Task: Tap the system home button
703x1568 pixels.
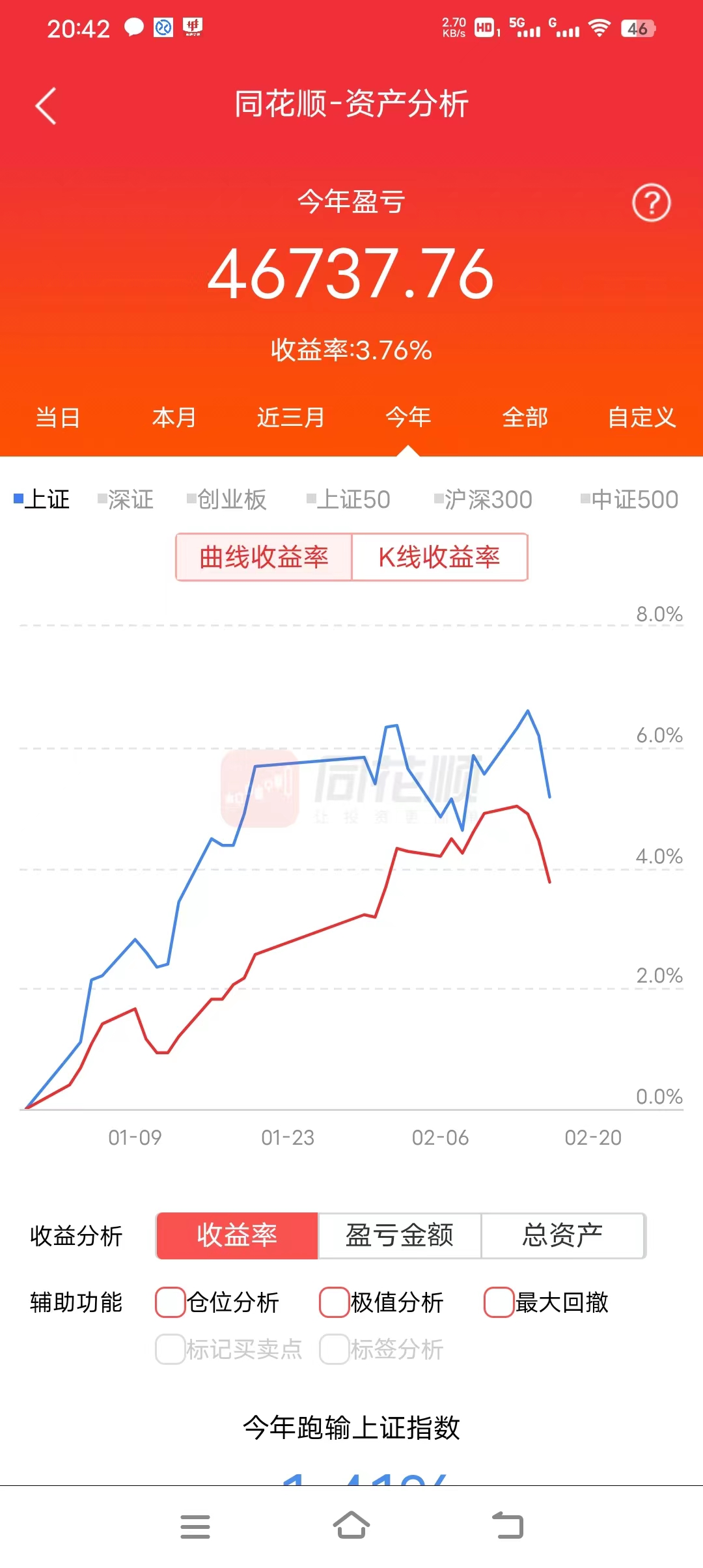Action: 351,1526
